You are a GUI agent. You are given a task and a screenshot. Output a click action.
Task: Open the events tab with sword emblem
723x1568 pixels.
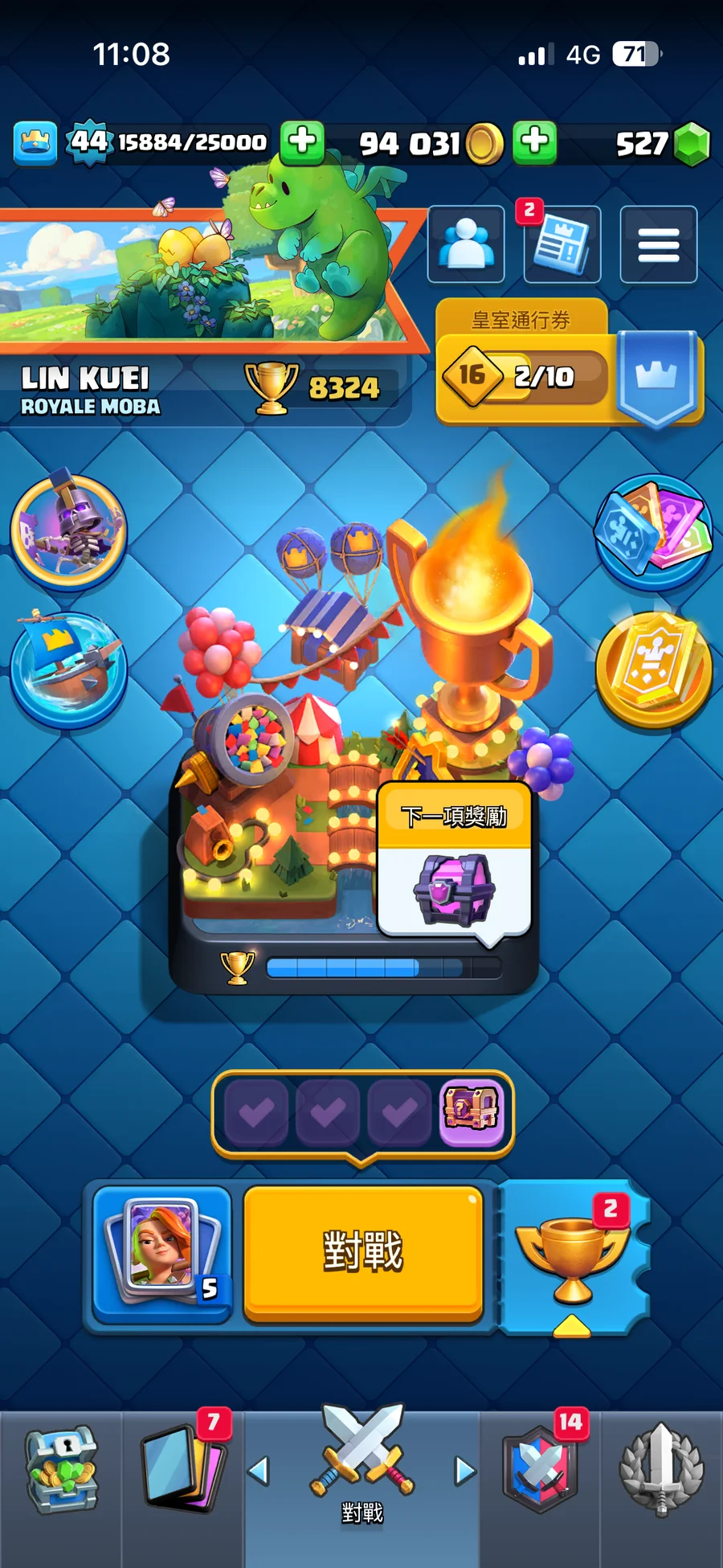(661, 1471)
